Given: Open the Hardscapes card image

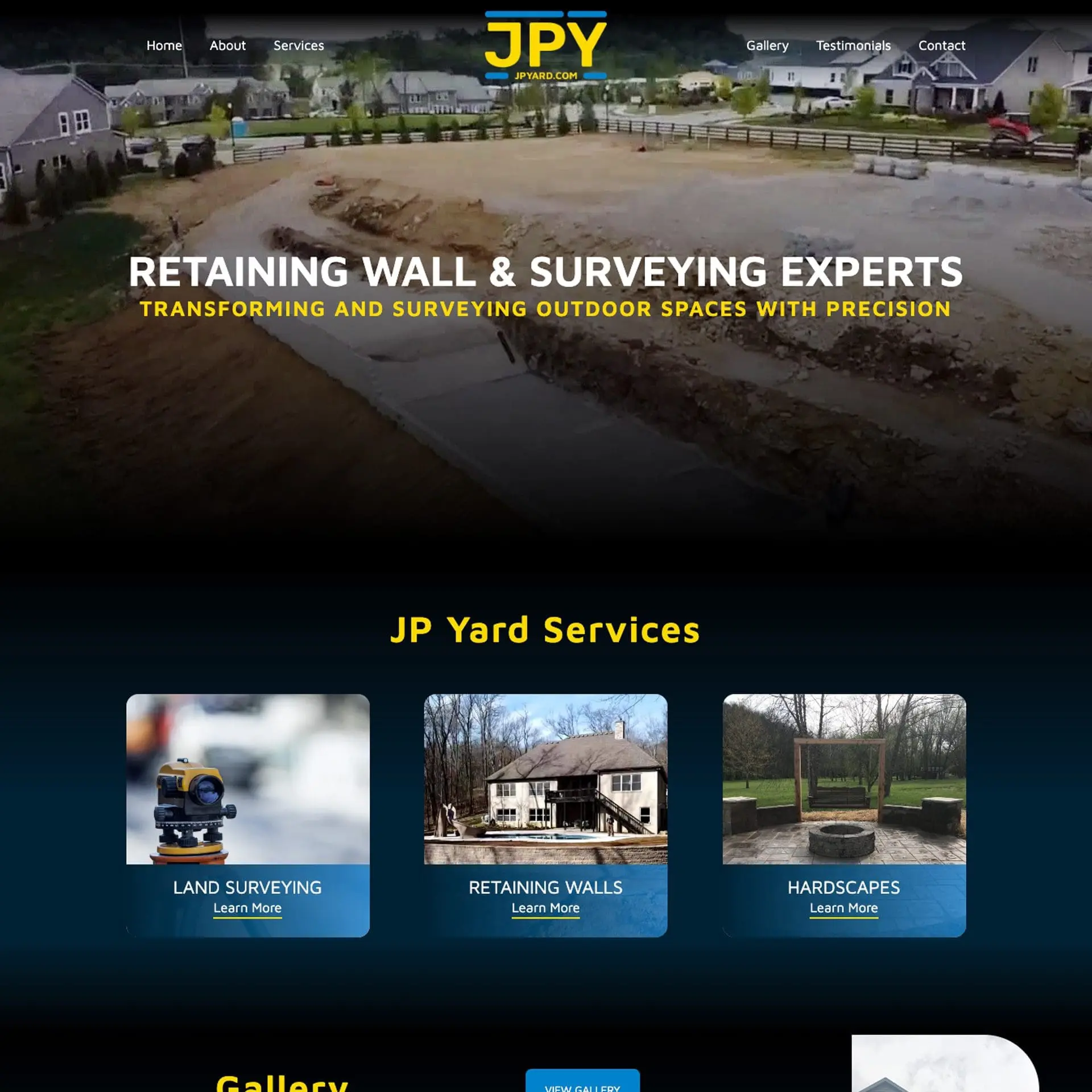Looking at the screenshot, I should click(x=844, y=779).
